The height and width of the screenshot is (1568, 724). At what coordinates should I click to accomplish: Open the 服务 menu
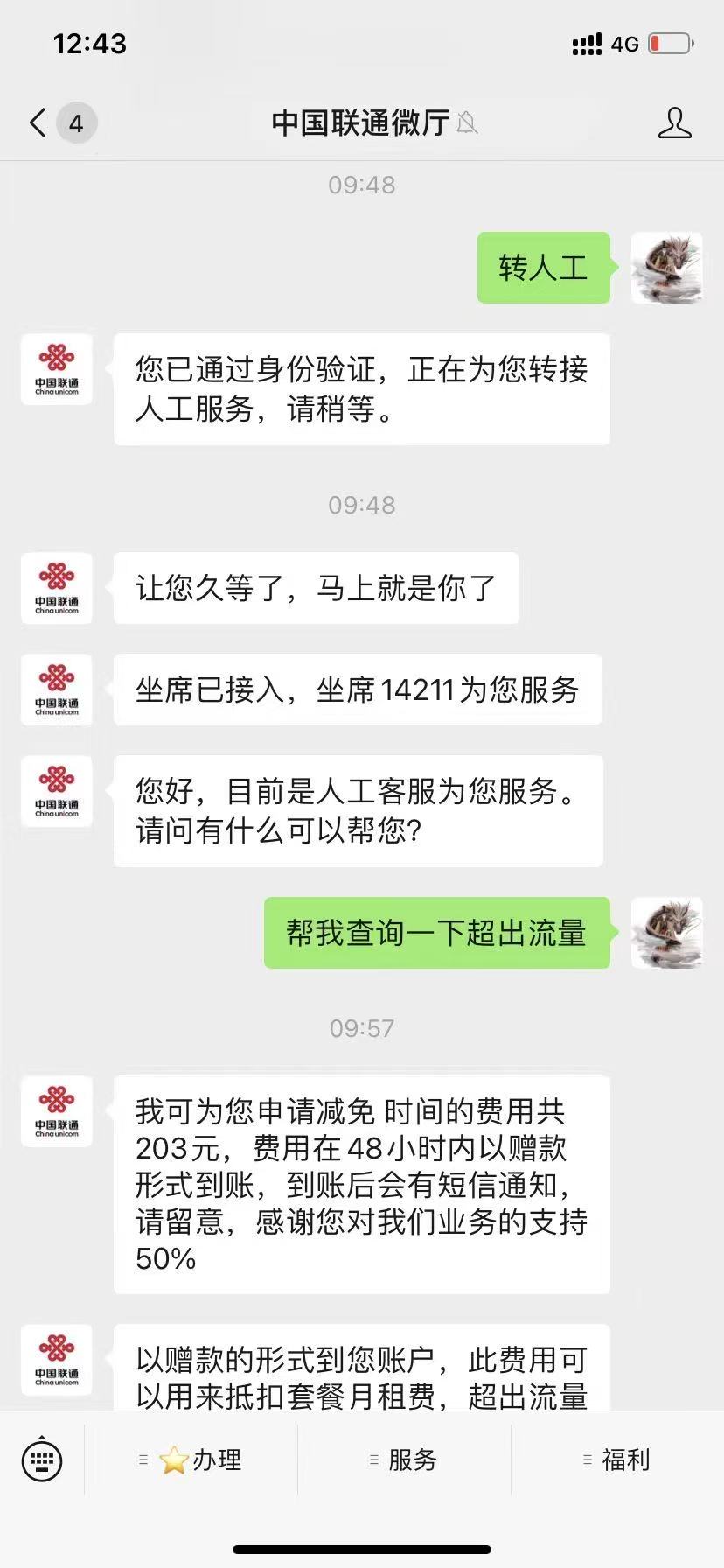click(404, 1459)
